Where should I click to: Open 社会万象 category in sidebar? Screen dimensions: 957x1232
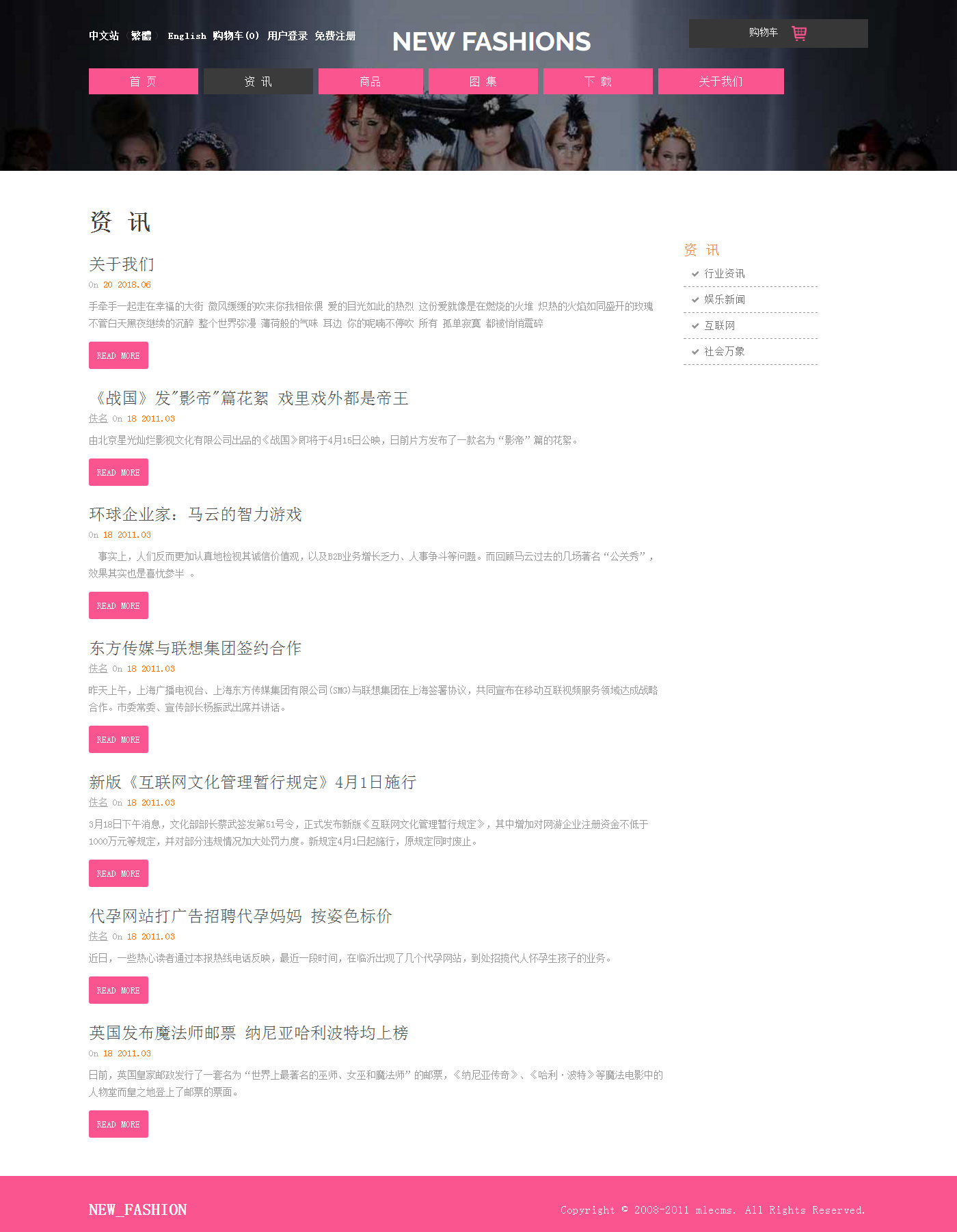click(x=724, y=351)
